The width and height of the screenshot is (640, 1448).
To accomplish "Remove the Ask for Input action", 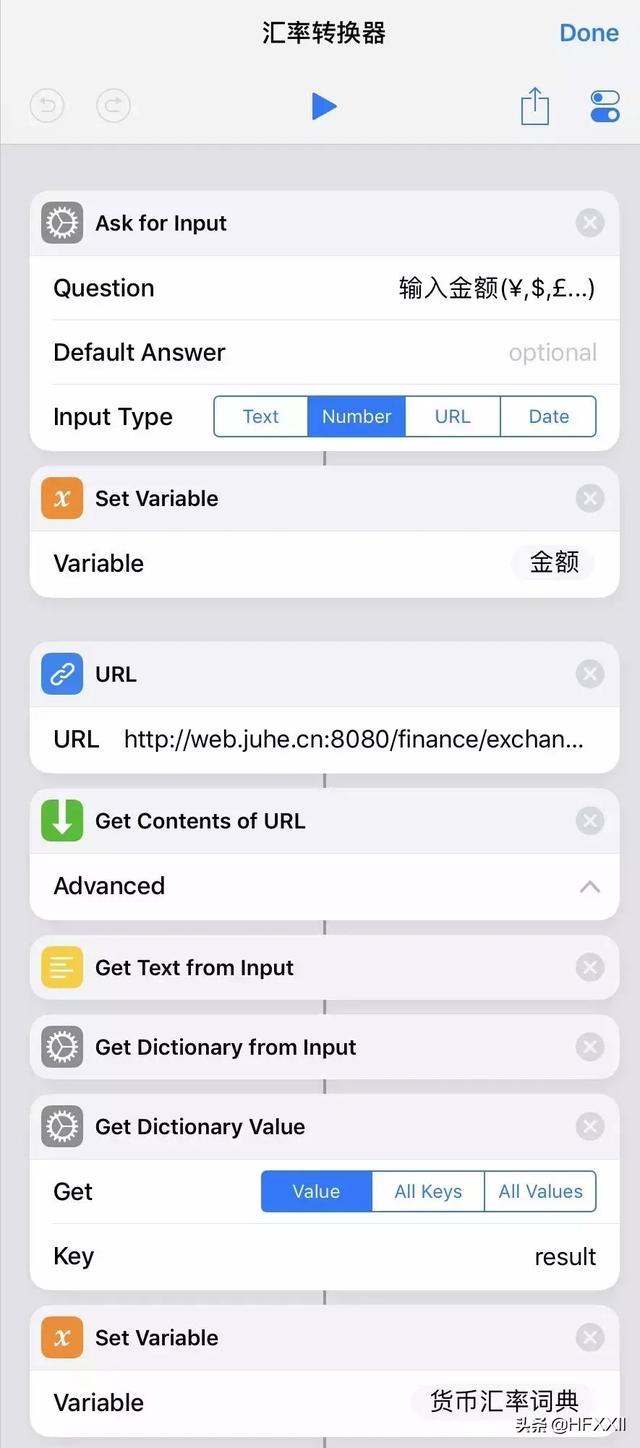I will click(x=590, y=223).
